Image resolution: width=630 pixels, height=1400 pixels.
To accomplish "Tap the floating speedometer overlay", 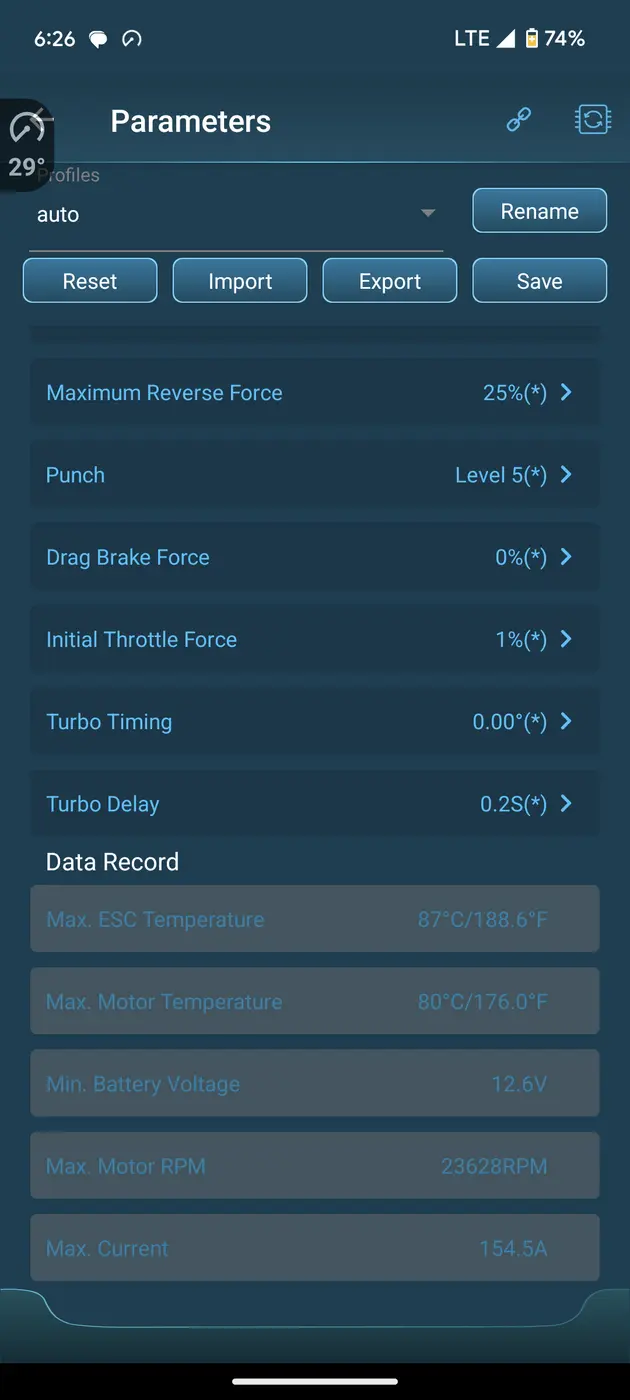I will (26, 145).
